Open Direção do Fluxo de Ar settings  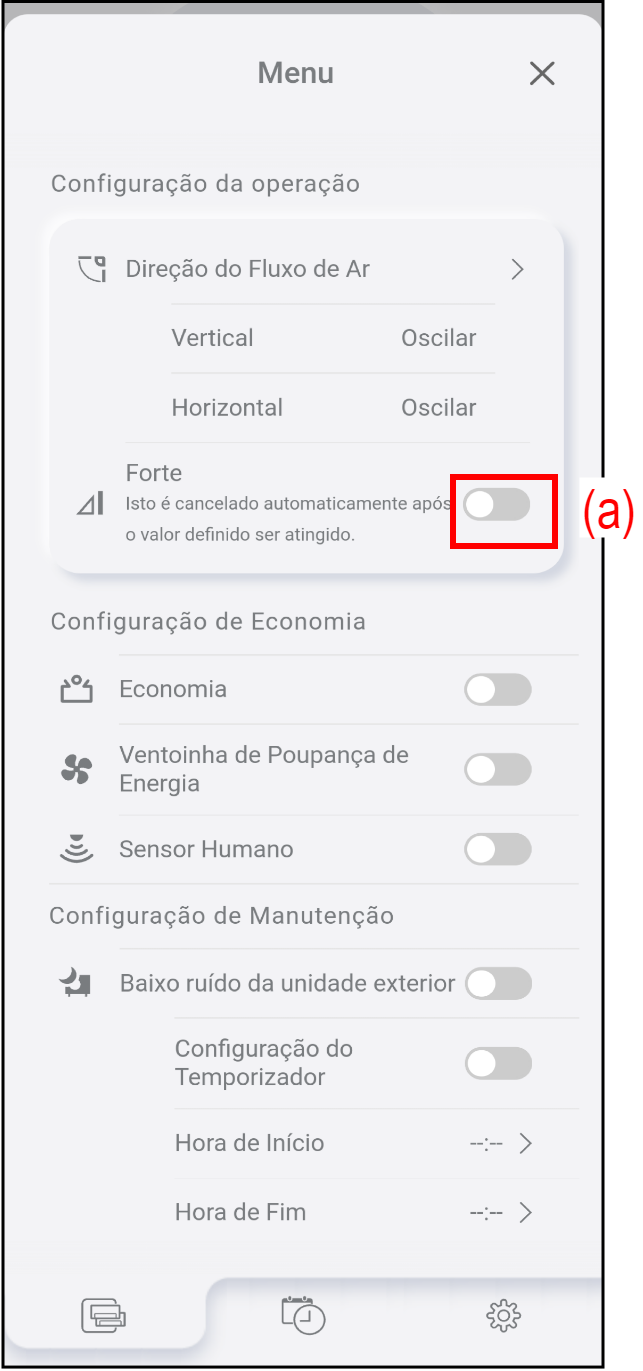(x=516, y=269)
